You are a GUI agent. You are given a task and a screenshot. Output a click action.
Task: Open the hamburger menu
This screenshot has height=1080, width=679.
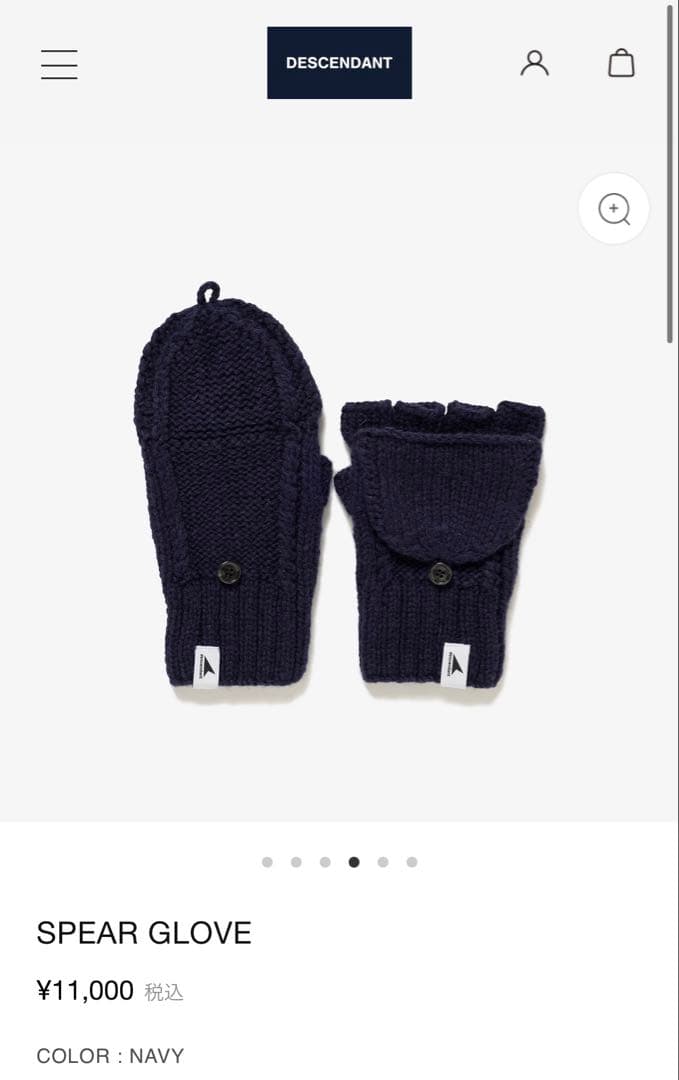coord(59,64)
